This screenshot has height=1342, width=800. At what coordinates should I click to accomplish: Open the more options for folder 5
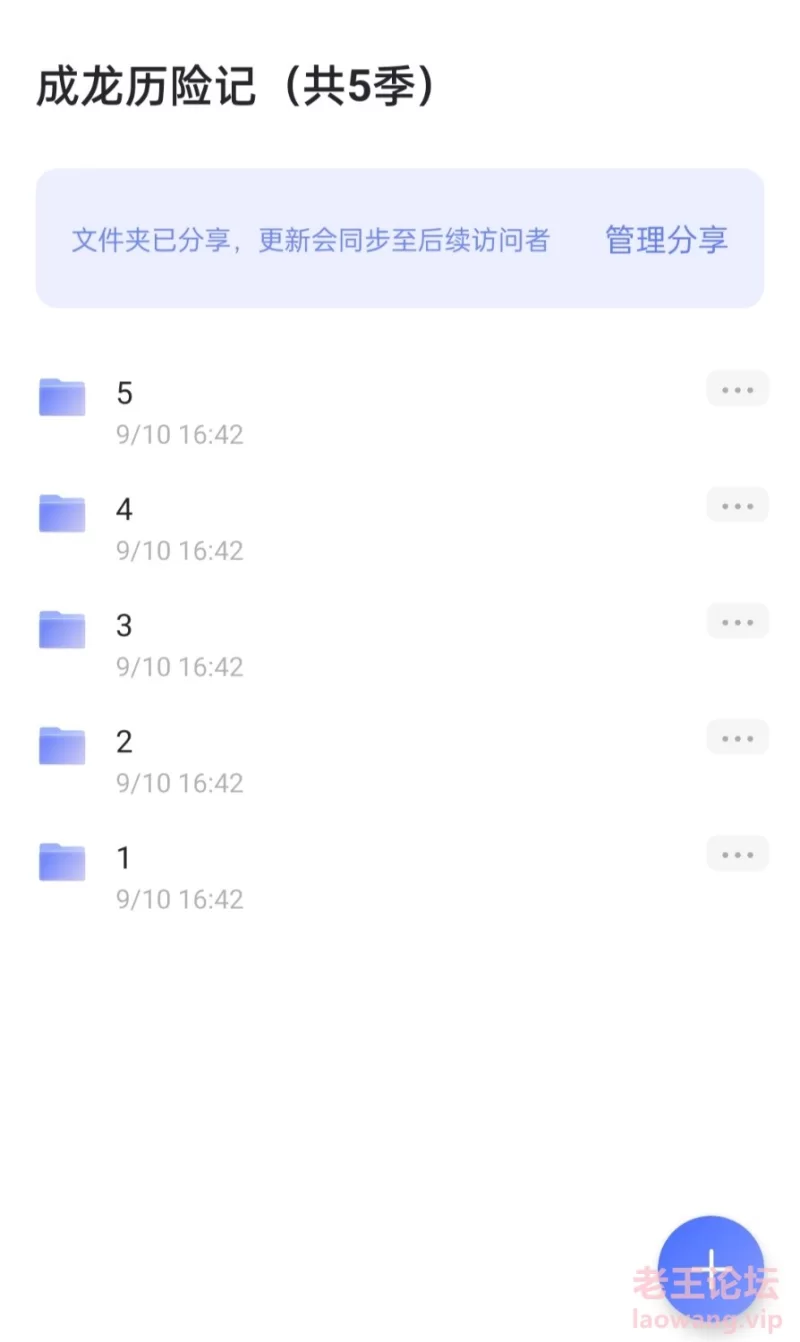point(737,389)
